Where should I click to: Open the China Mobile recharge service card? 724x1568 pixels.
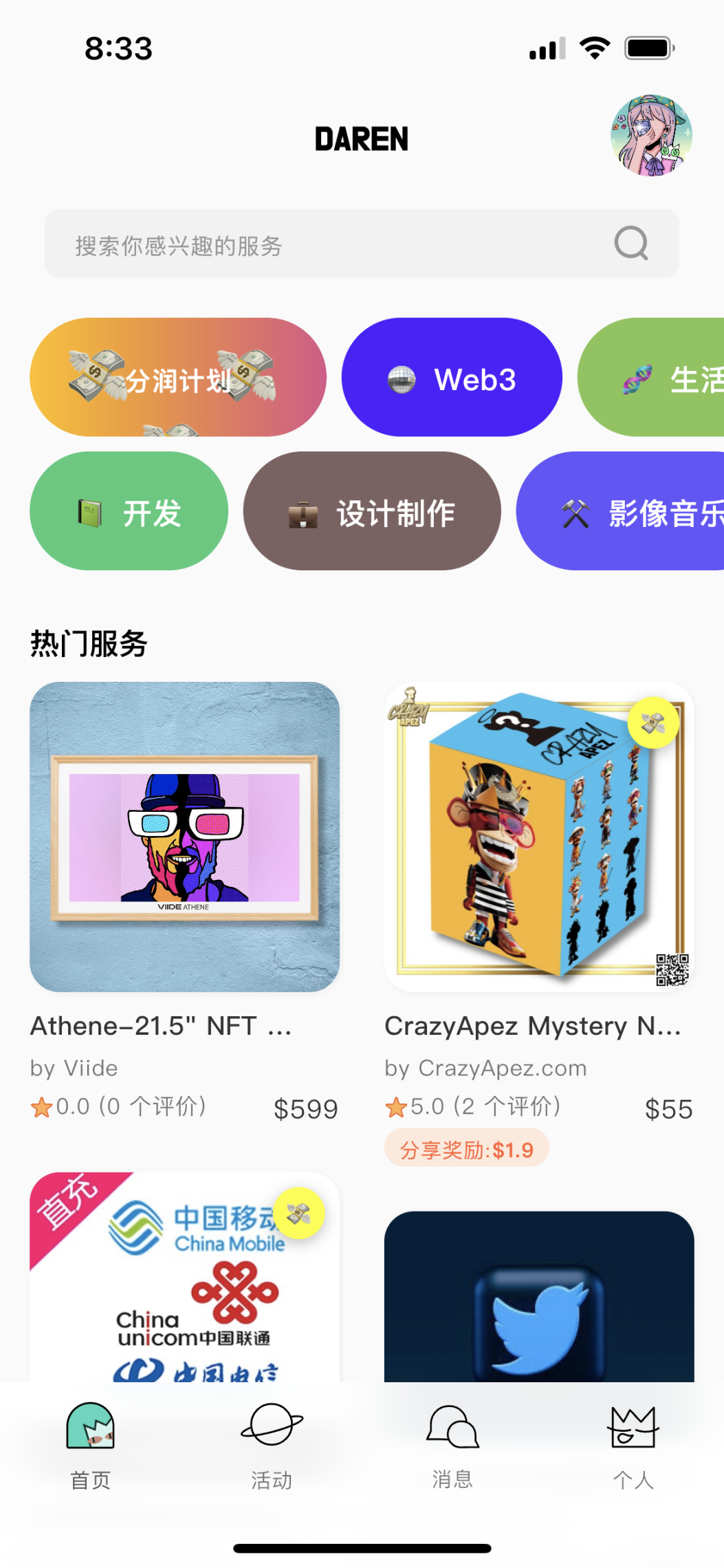coord(184,1280)
